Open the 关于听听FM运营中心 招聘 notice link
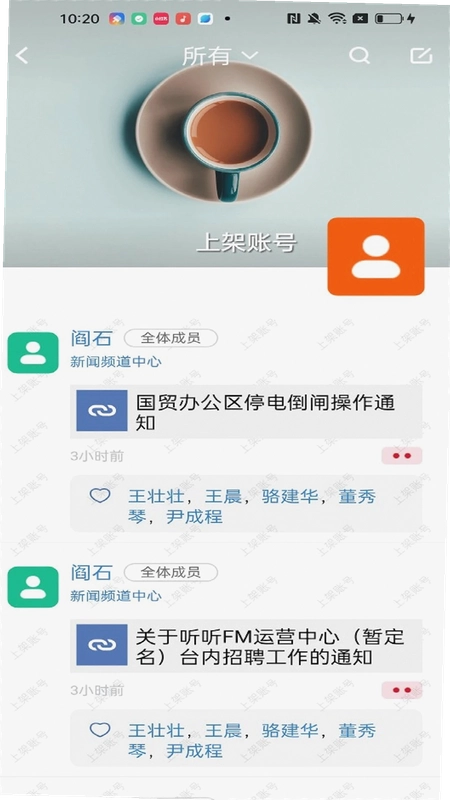 point(246,646)
